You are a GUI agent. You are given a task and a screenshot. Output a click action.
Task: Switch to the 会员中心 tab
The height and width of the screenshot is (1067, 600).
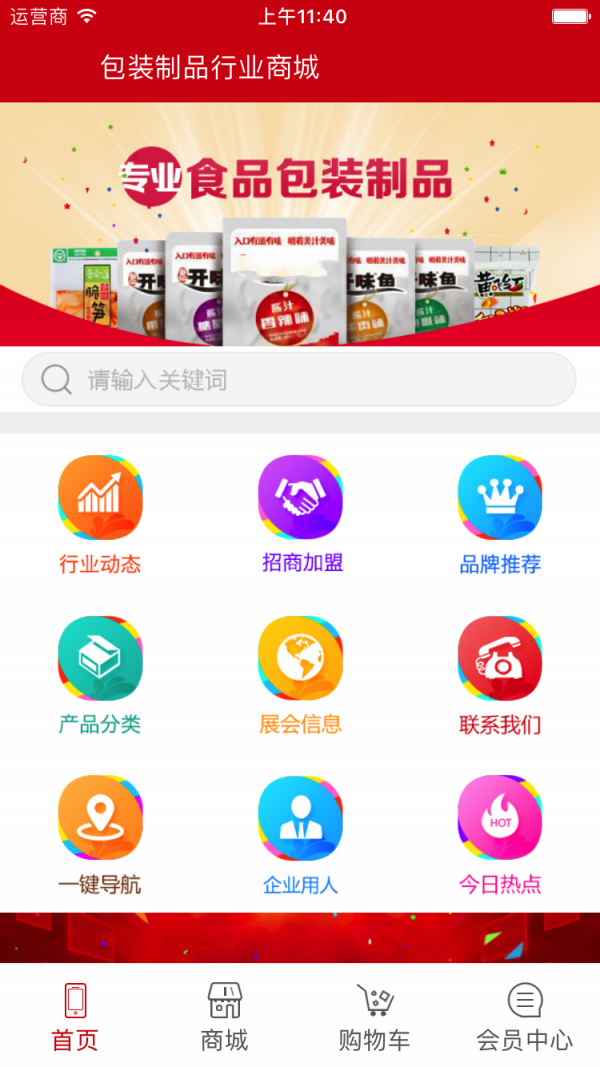(x=525, y=1016)
